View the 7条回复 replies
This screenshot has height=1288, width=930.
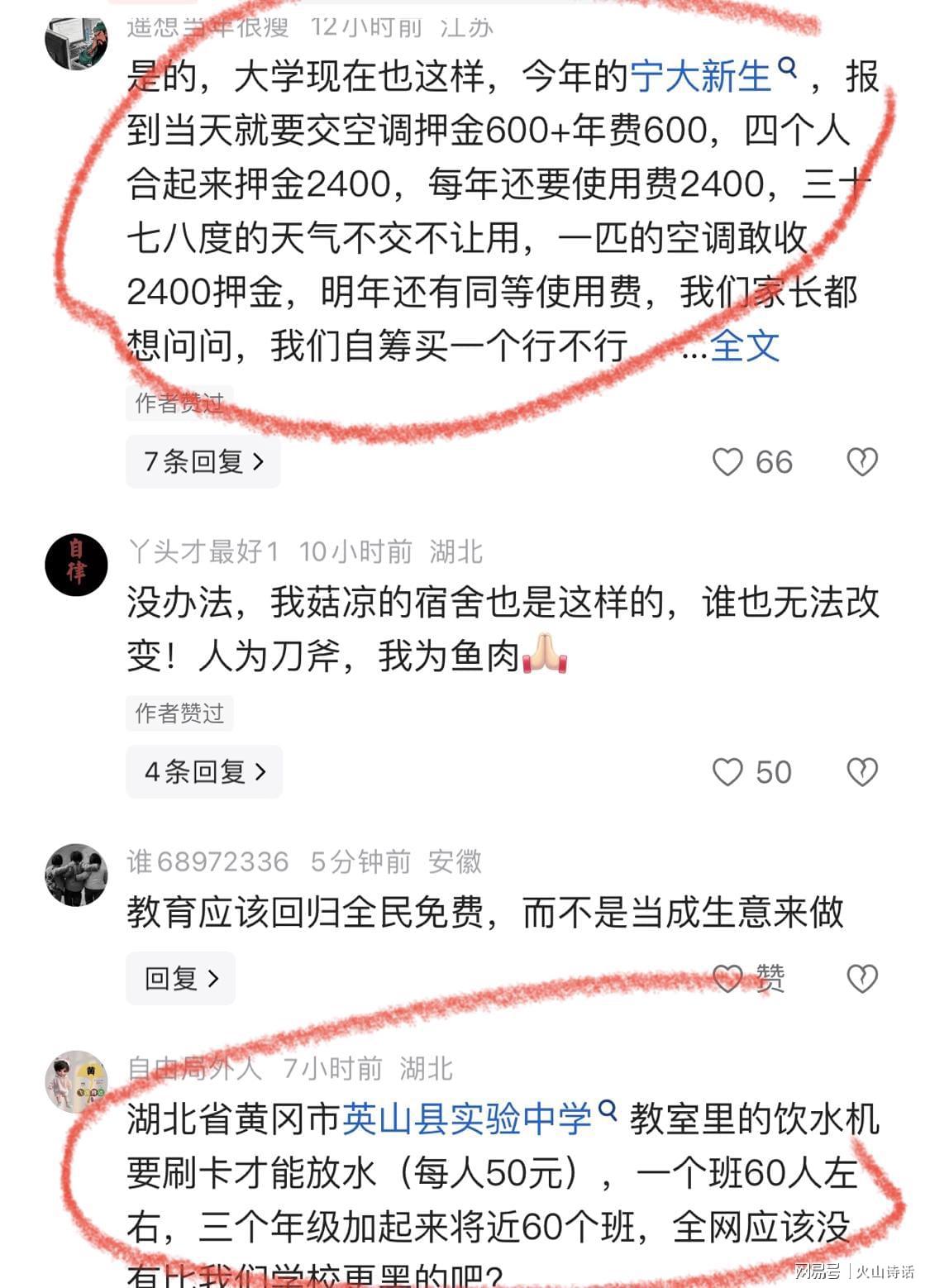tap(203, 461)
